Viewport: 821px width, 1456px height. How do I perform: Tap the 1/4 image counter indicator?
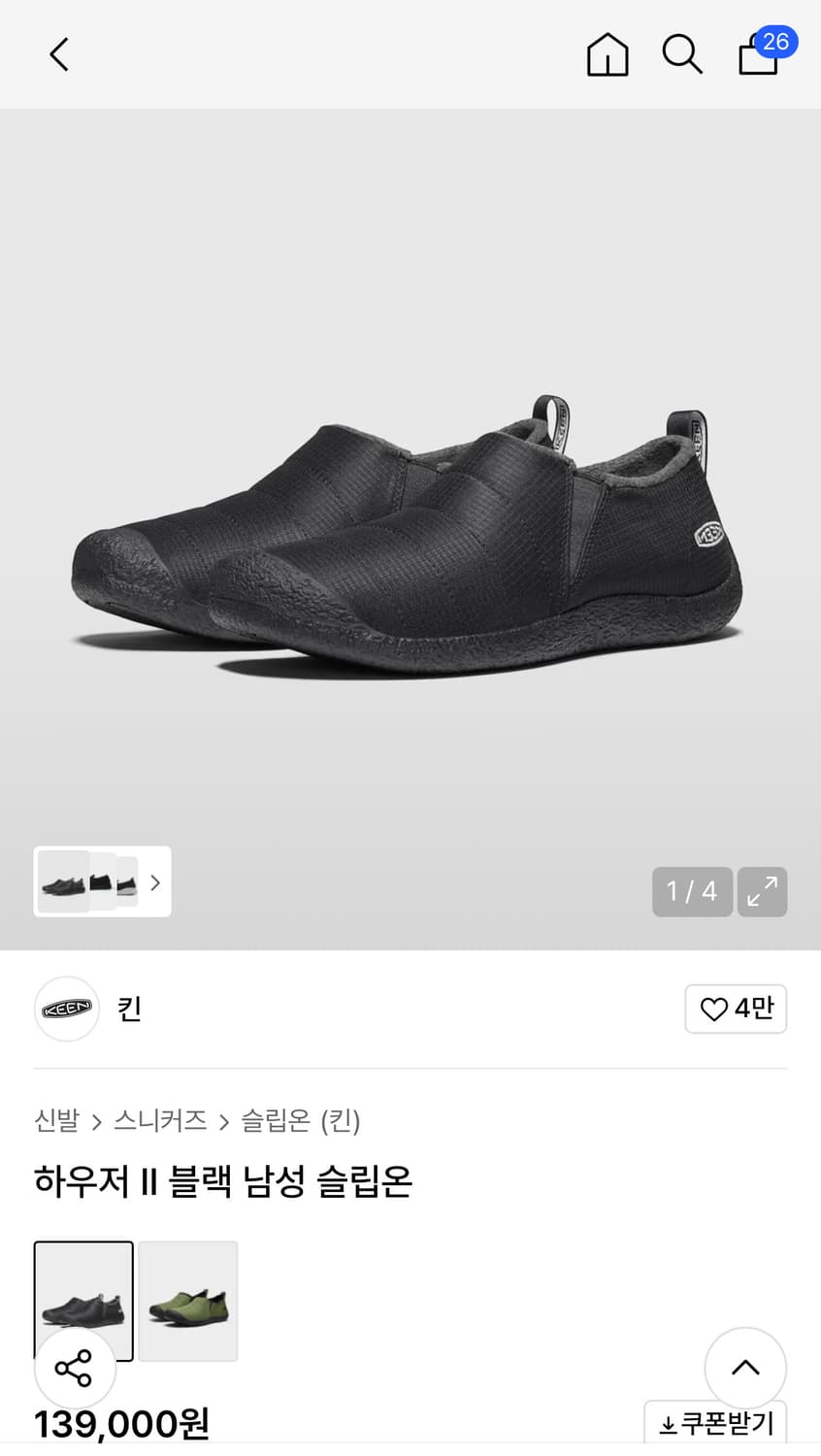[692, 891]
